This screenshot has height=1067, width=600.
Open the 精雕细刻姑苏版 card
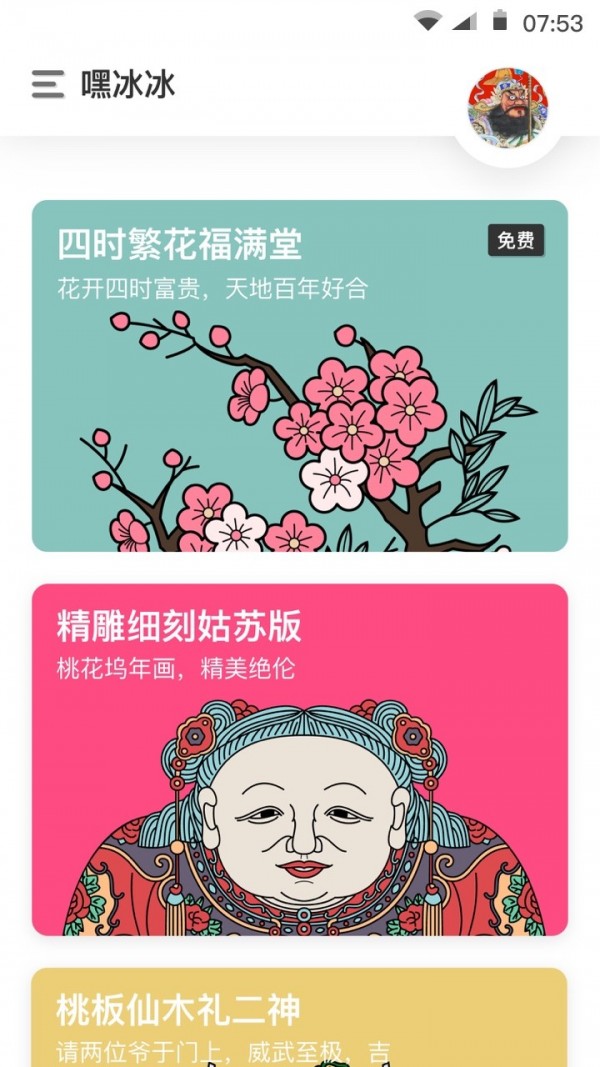(300, 759)
